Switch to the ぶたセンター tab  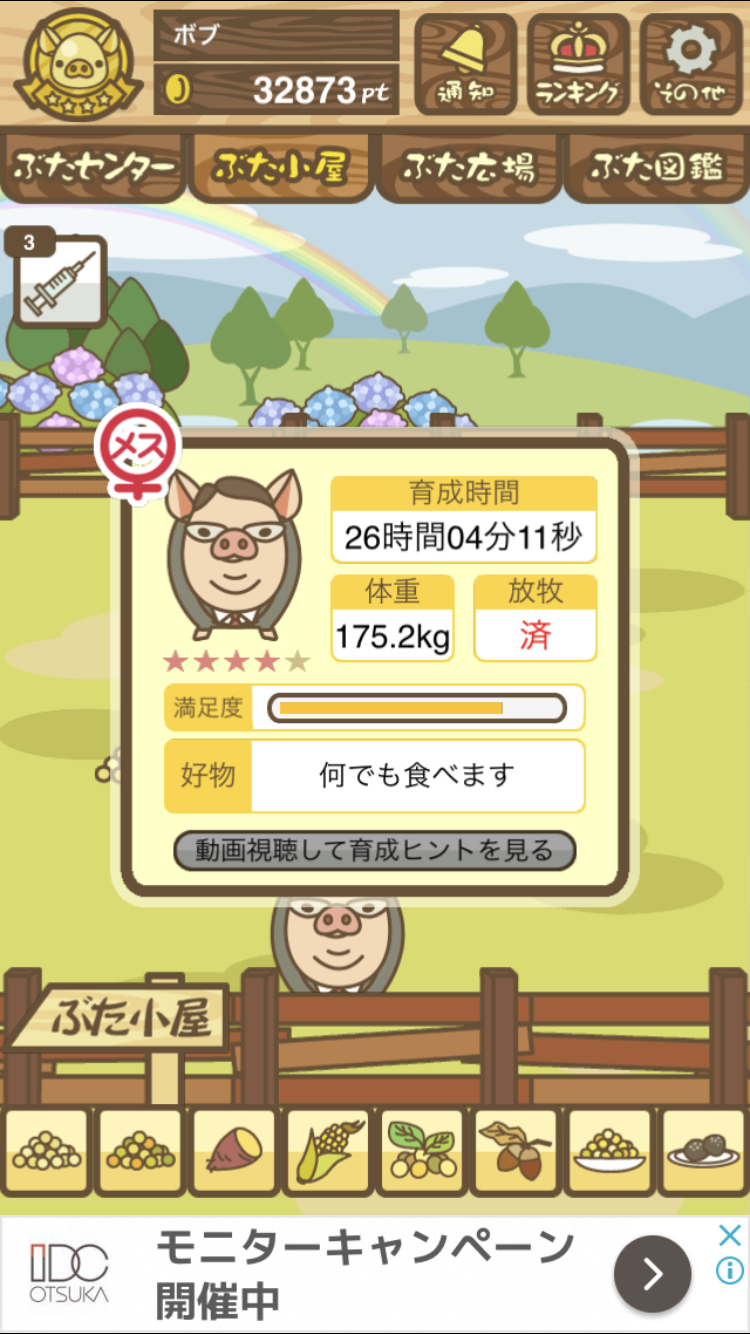[94, 167]
